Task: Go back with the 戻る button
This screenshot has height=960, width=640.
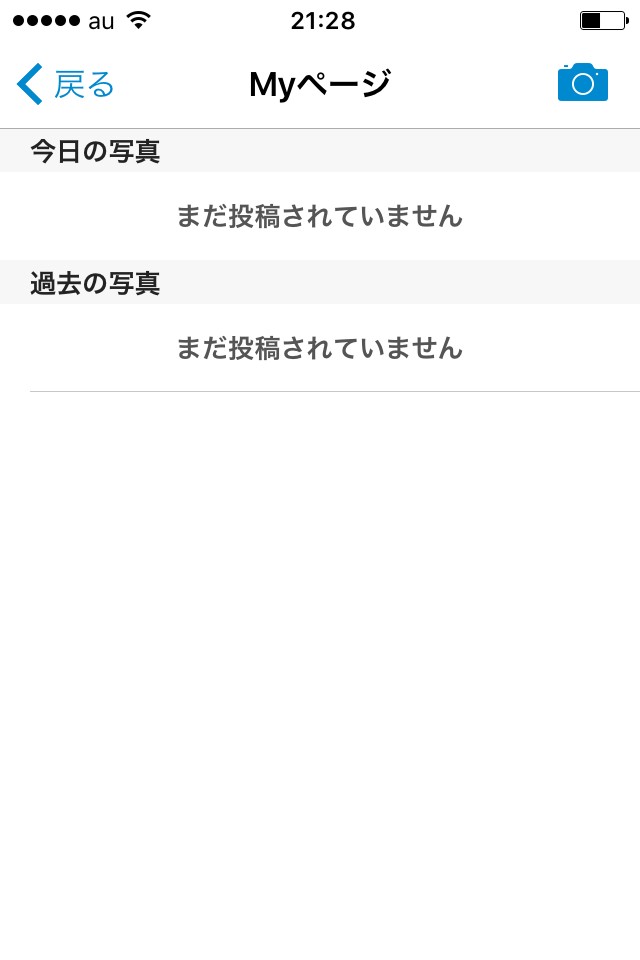Action: coord(66,85)
